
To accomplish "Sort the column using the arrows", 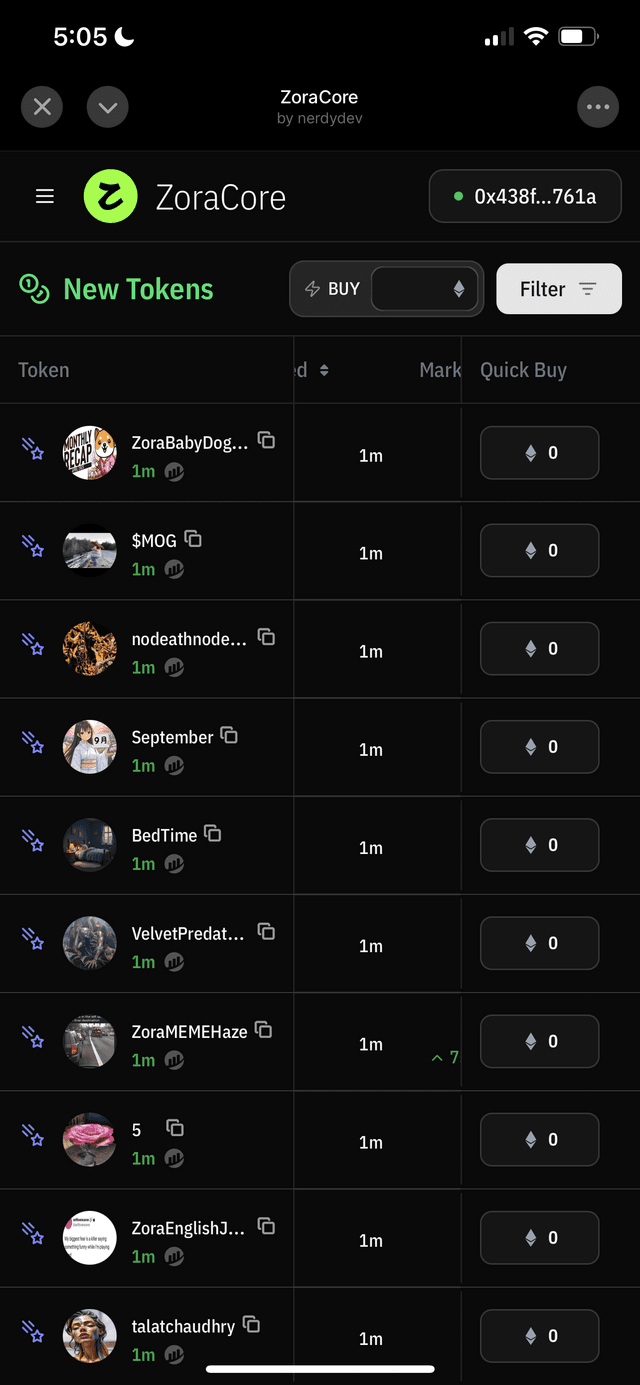I will [x=324, y=370].
